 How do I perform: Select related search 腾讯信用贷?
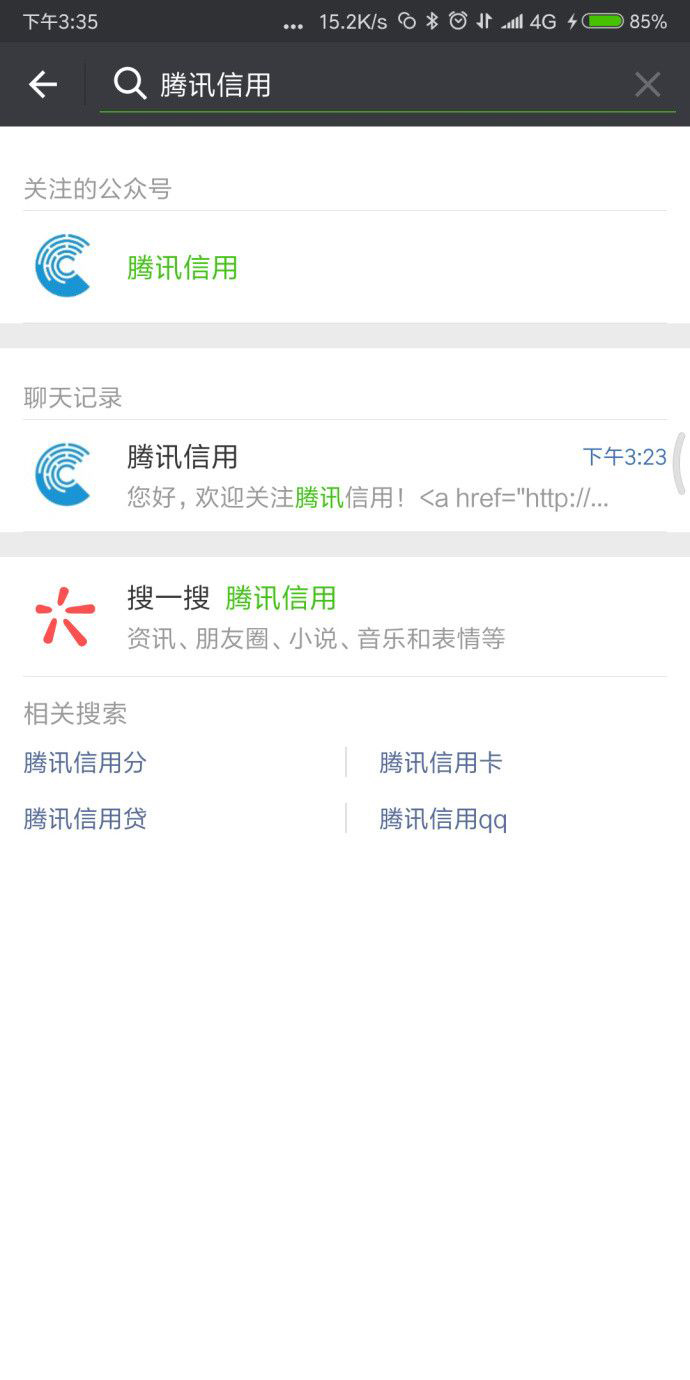[86, 819]
